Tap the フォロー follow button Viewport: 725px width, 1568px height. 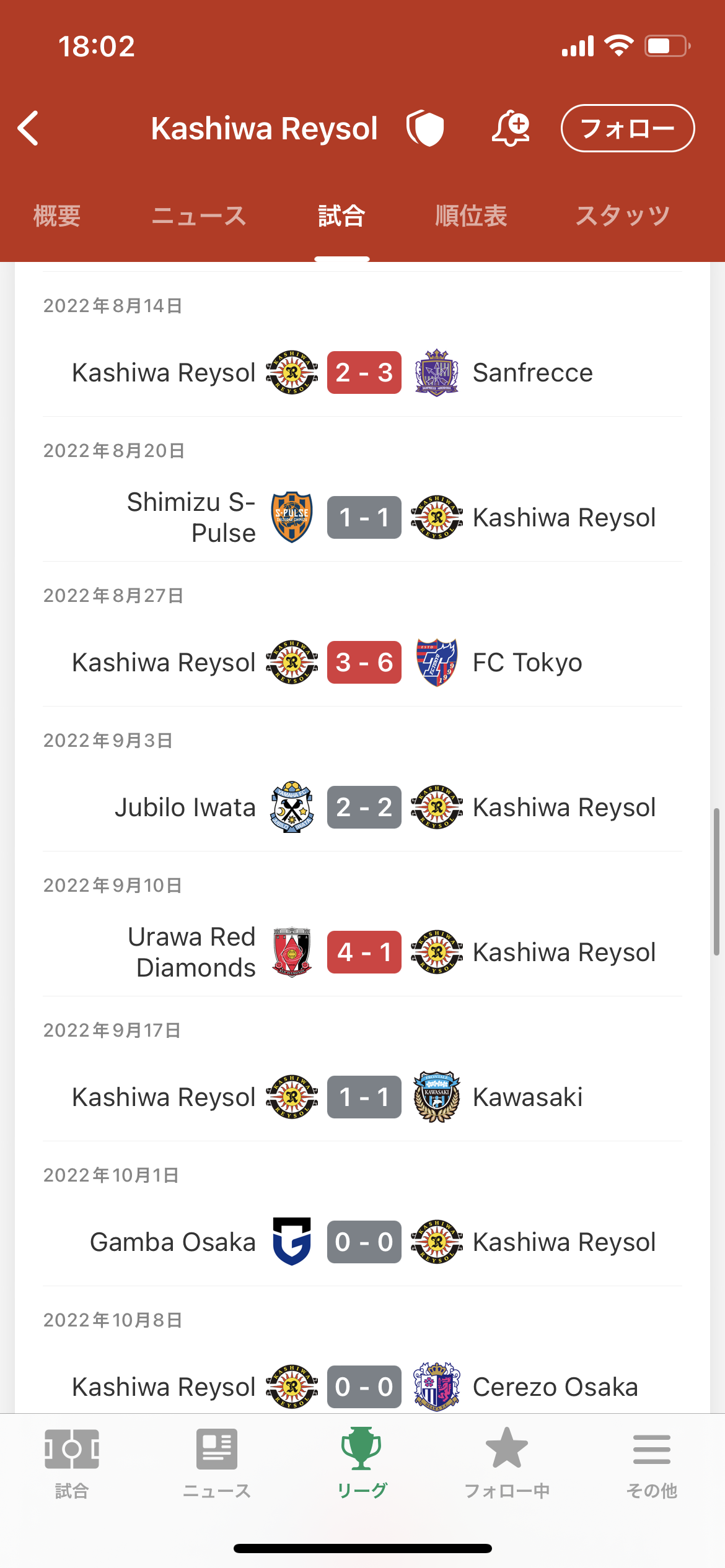(627, 128)
